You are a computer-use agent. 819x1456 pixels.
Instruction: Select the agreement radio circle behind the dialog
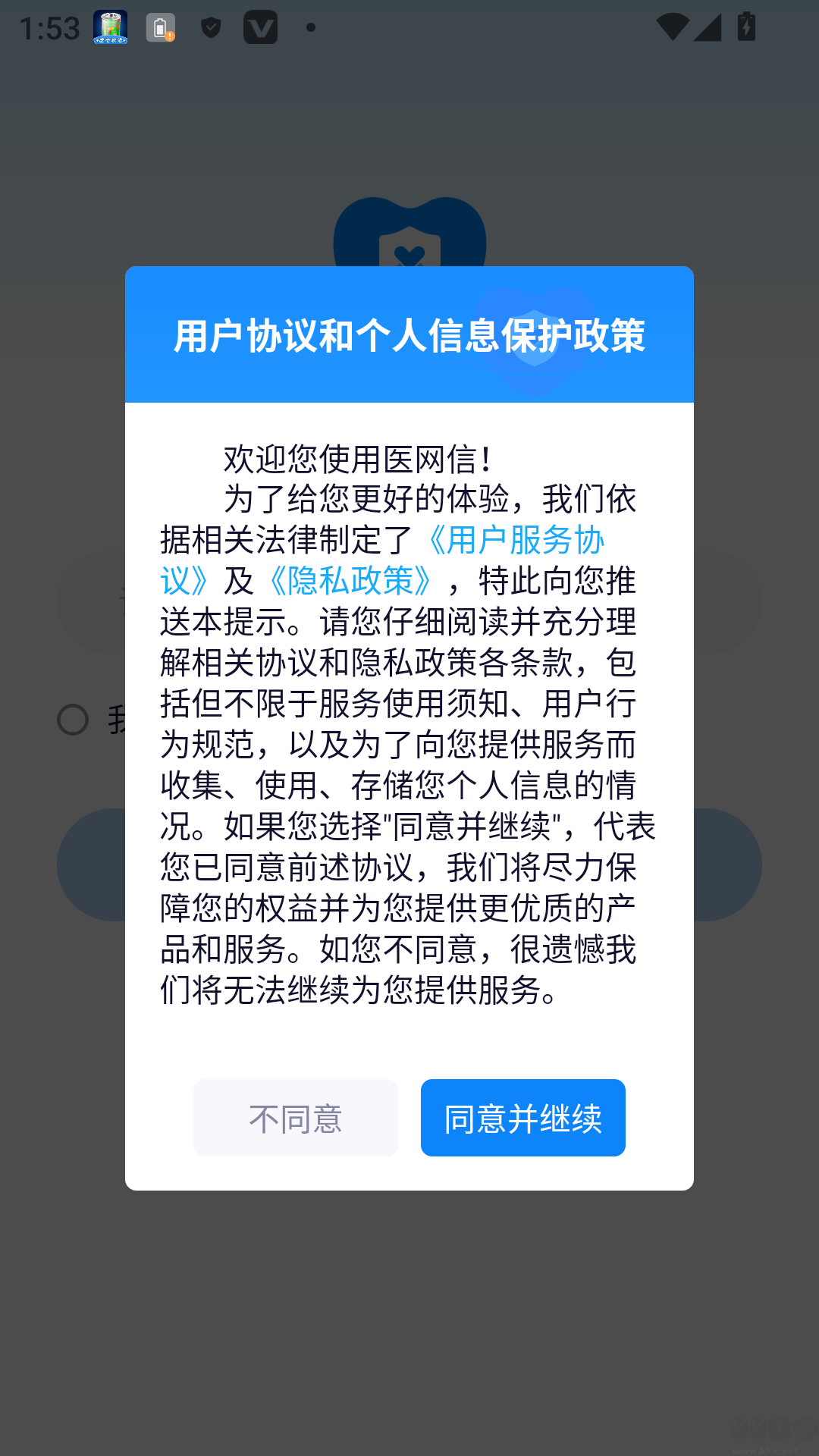coord(74,721)
